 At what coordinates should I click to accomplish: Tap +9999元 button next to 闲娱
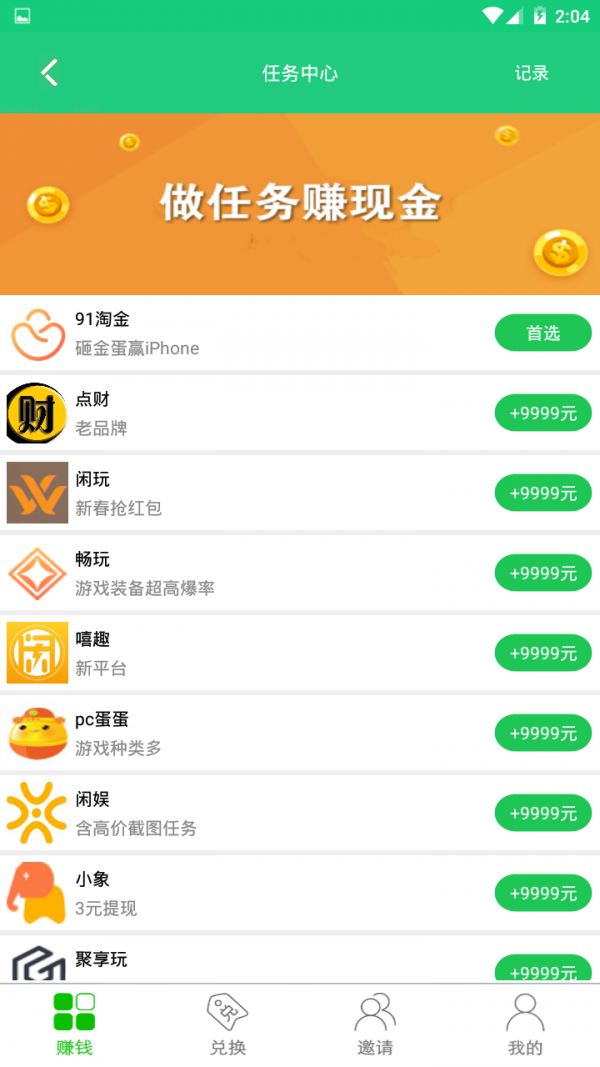(x=543, y=813)
